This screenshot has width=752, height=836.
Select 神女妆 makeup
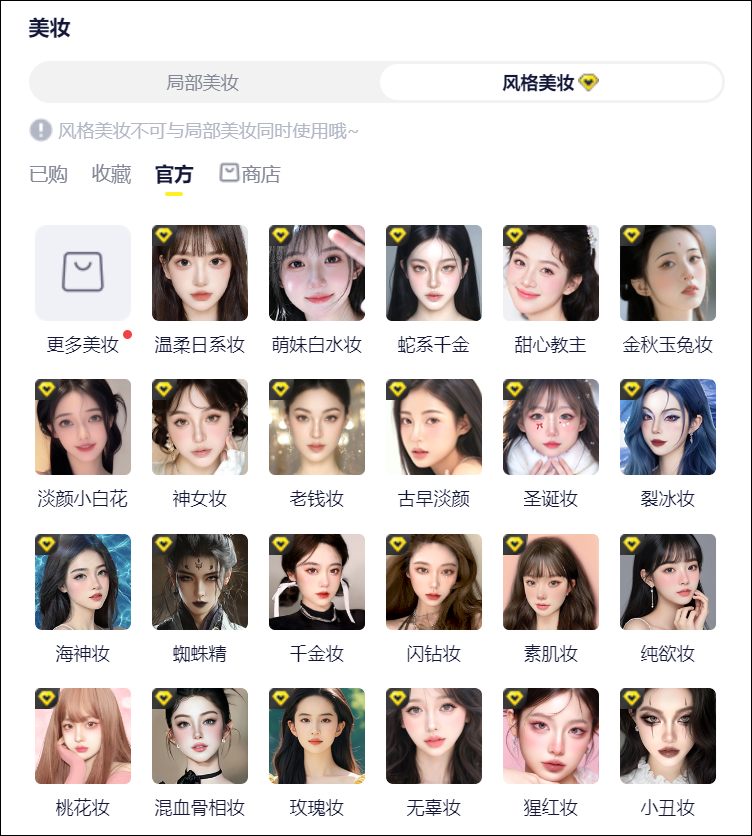[x=200, y=427]
